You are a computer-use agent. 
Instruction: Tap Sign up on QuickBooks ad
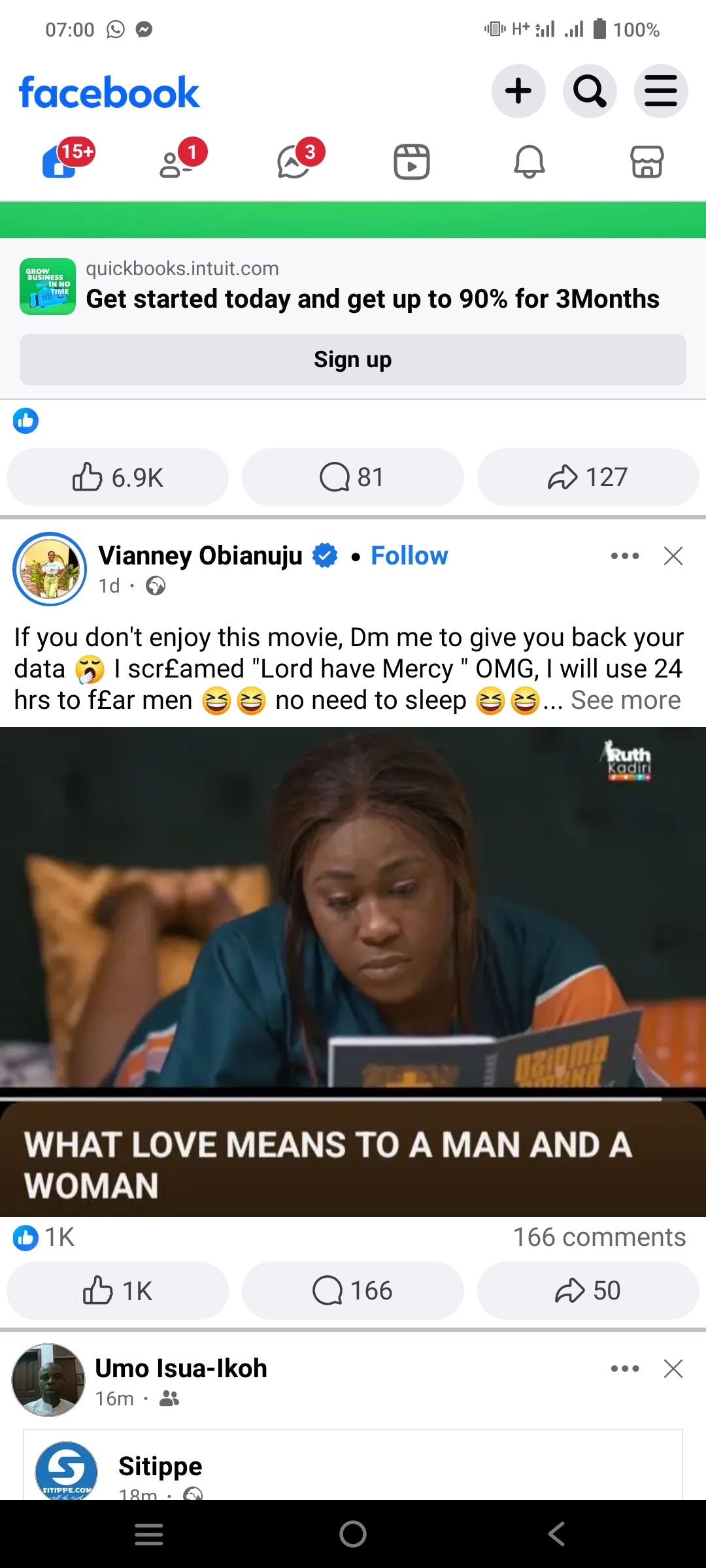coord(353,359)
